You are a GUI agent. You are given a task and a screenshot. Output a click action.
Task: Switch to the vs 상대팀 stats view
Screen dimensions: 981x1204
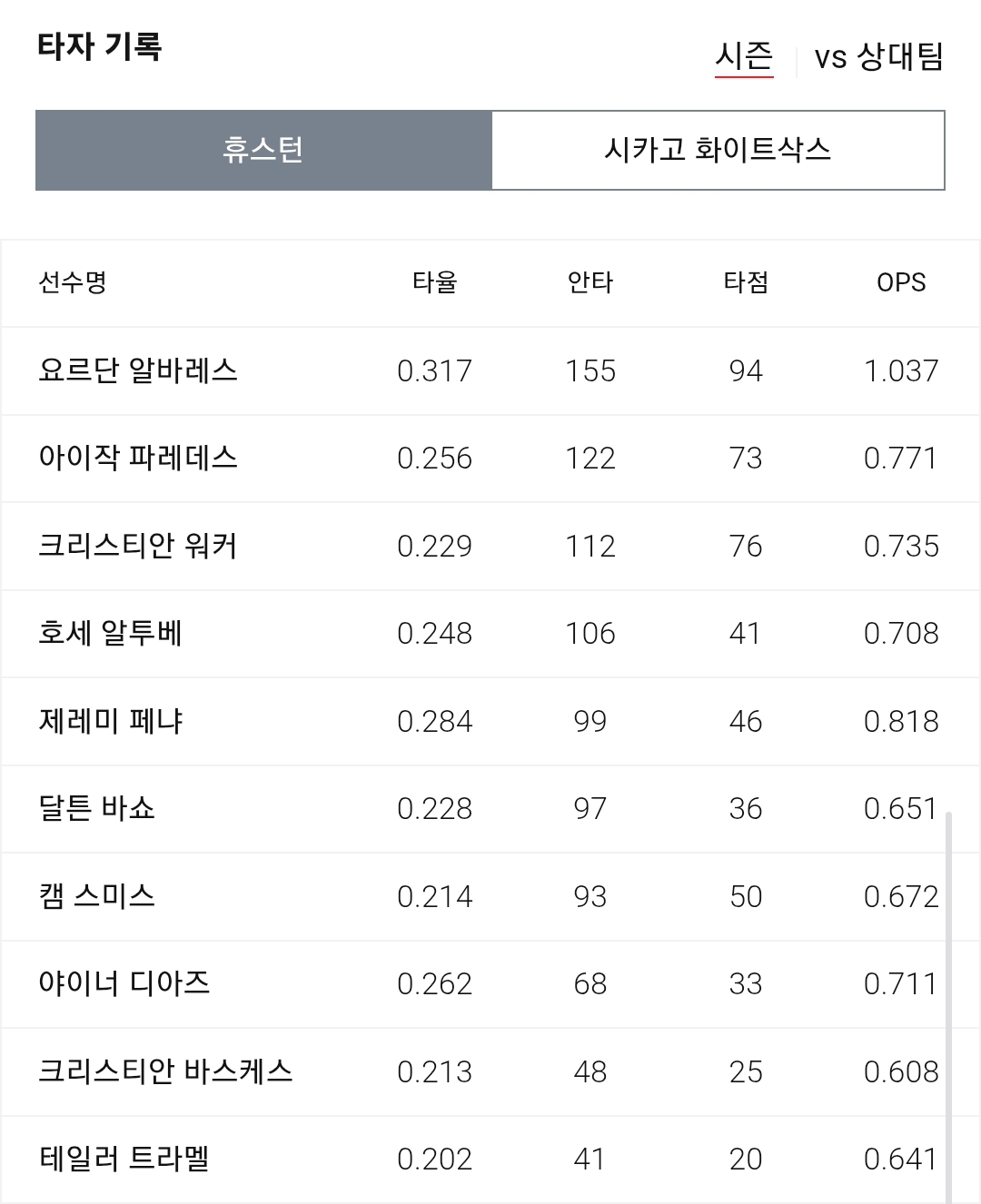click(x=878, y=57)
